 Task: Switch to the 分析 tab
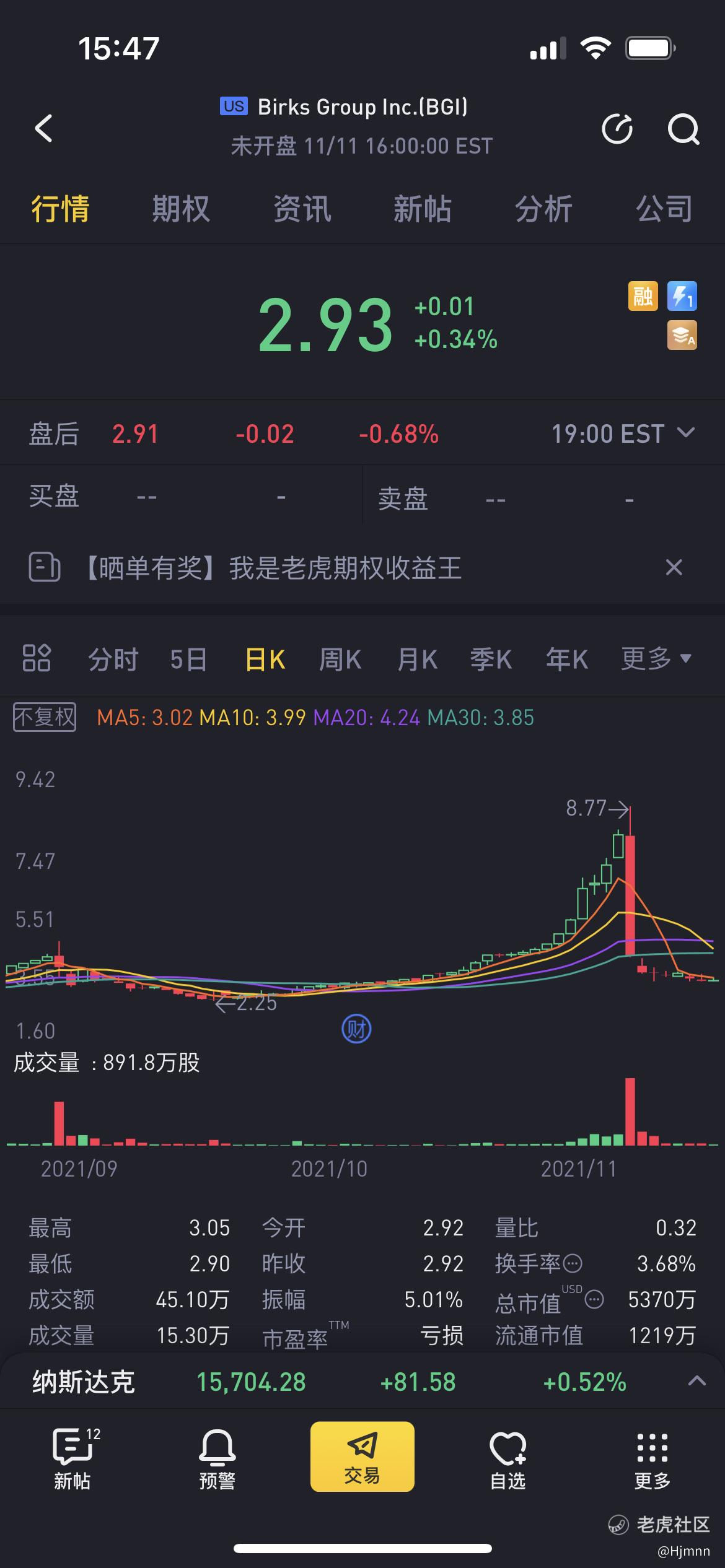click(543, 208)
